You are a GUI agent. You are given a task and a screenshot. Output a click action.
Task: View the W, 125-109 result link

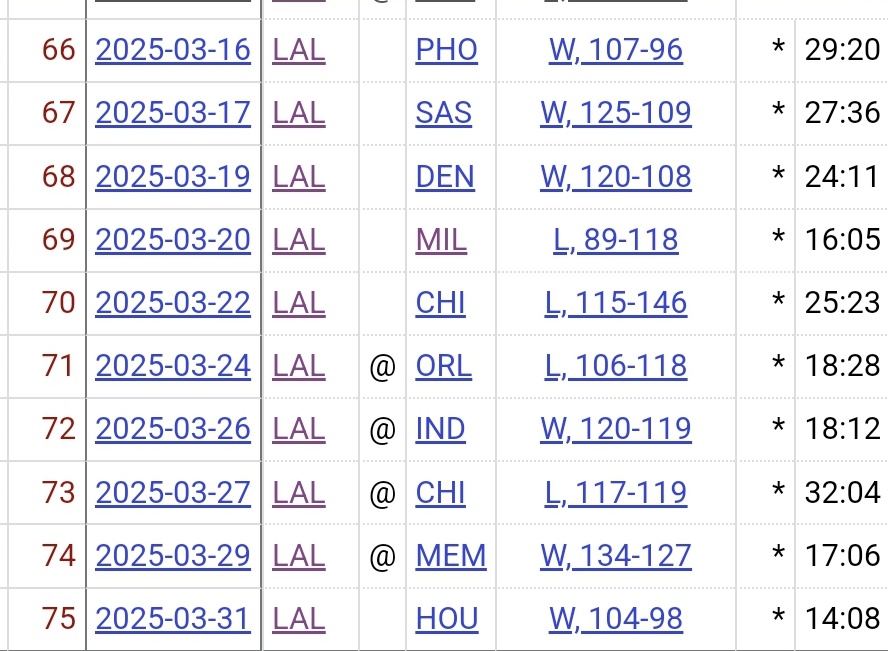click(616, 113)
